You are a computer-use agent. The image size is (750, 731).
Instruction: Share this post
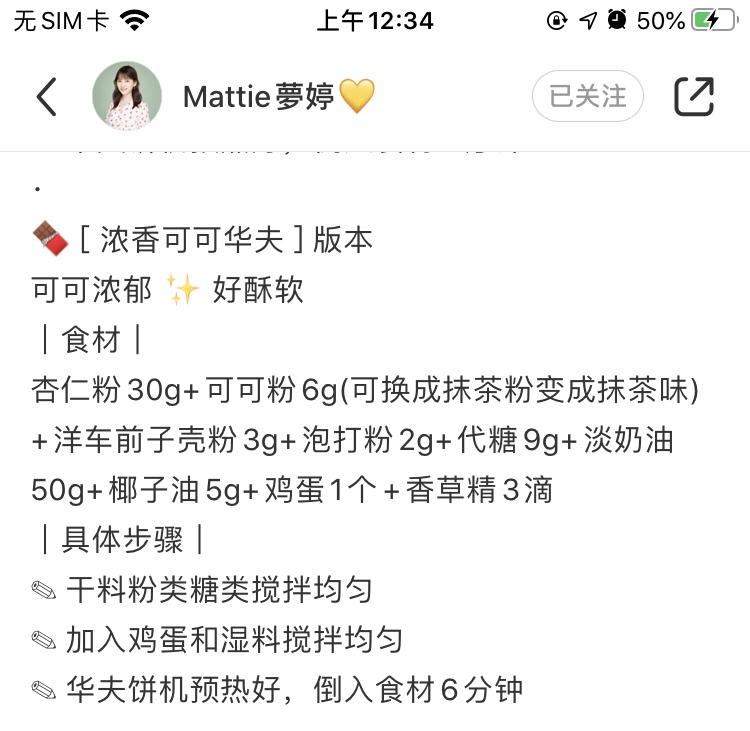point(694,96)
